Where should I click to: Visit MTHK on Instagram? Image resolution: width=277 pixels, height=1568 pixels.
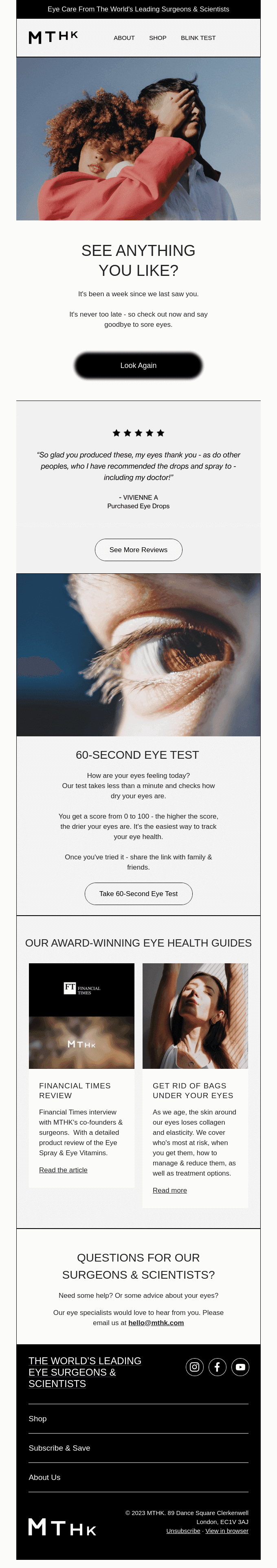tap(194, 1367)
